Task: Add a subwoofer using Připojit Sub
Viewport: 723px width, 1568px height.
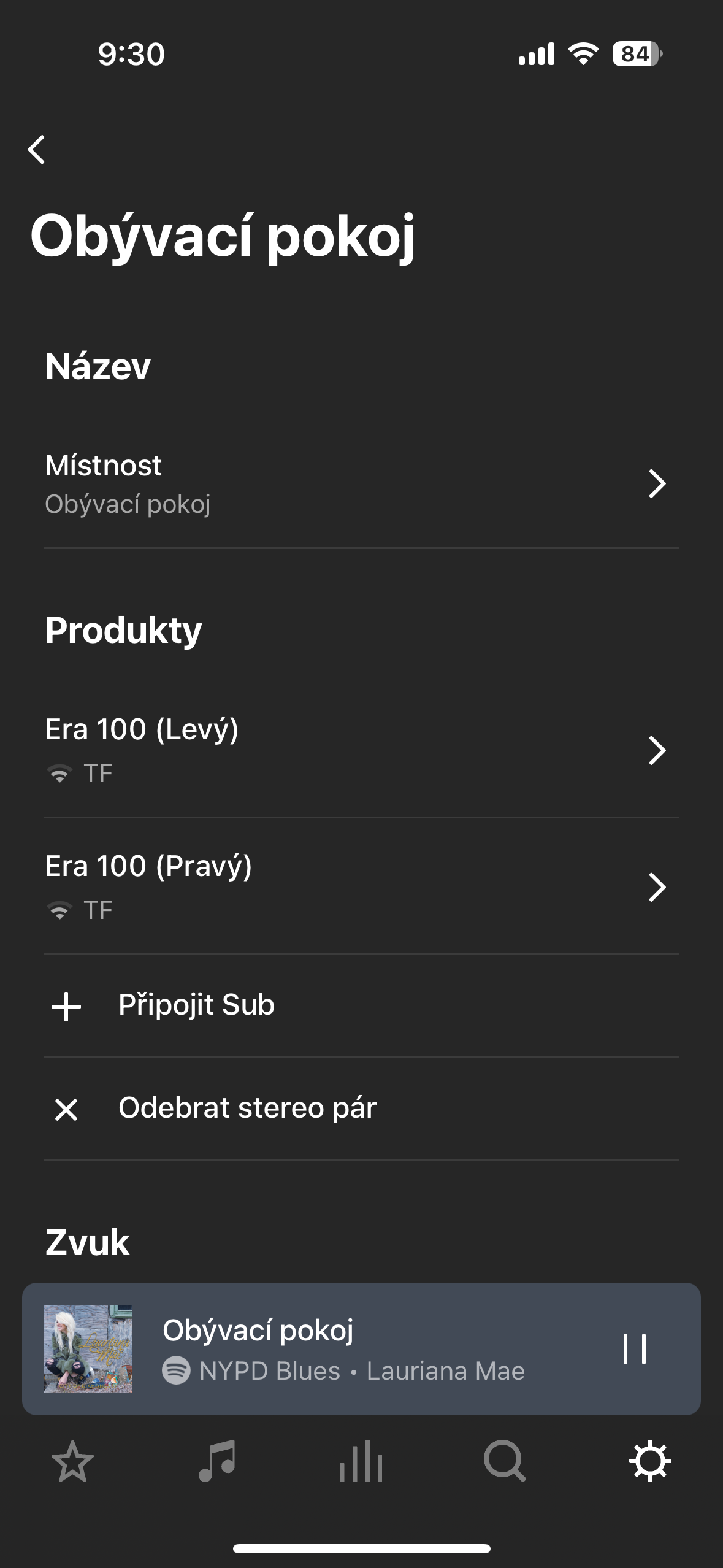Action: (196, 1005)
